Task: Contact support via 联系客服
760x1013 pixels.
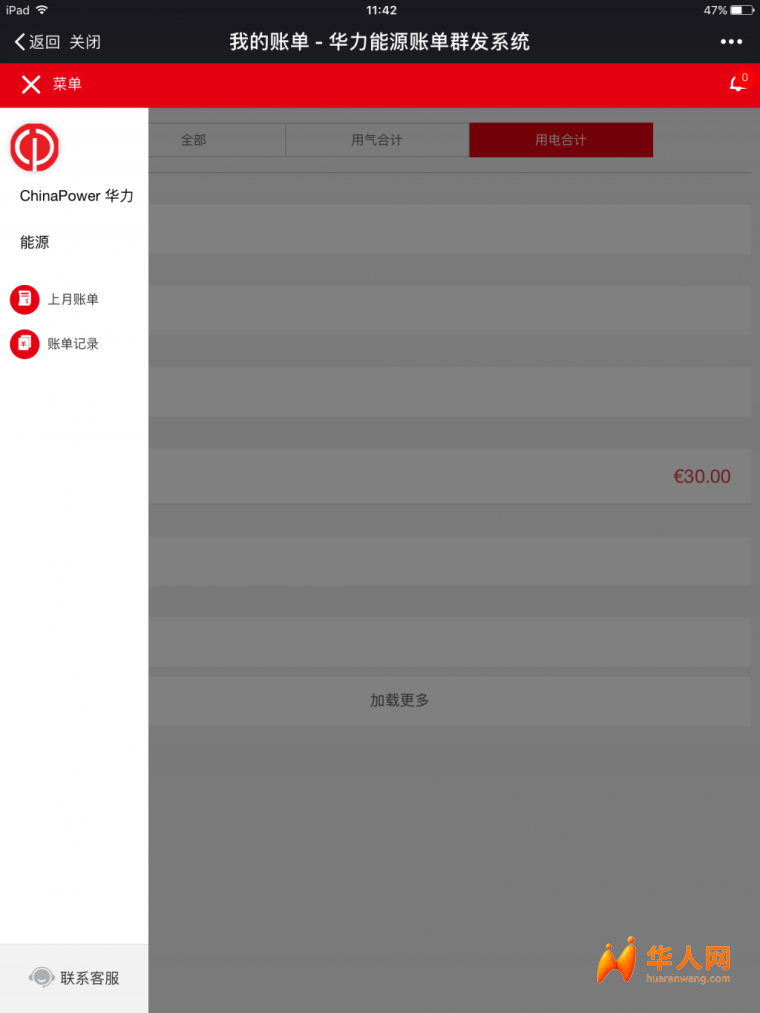Action: click(x=74, y=978)
